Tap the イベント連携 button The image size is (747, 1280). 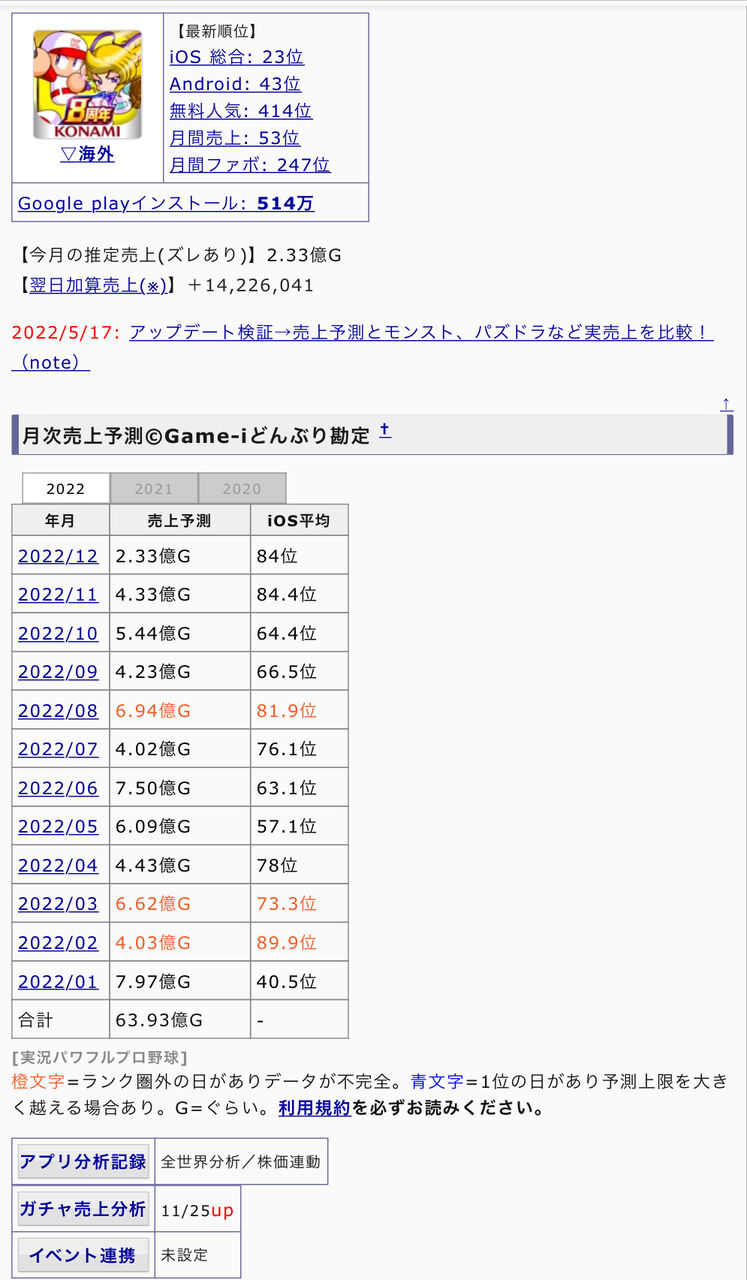point(83,1255)
